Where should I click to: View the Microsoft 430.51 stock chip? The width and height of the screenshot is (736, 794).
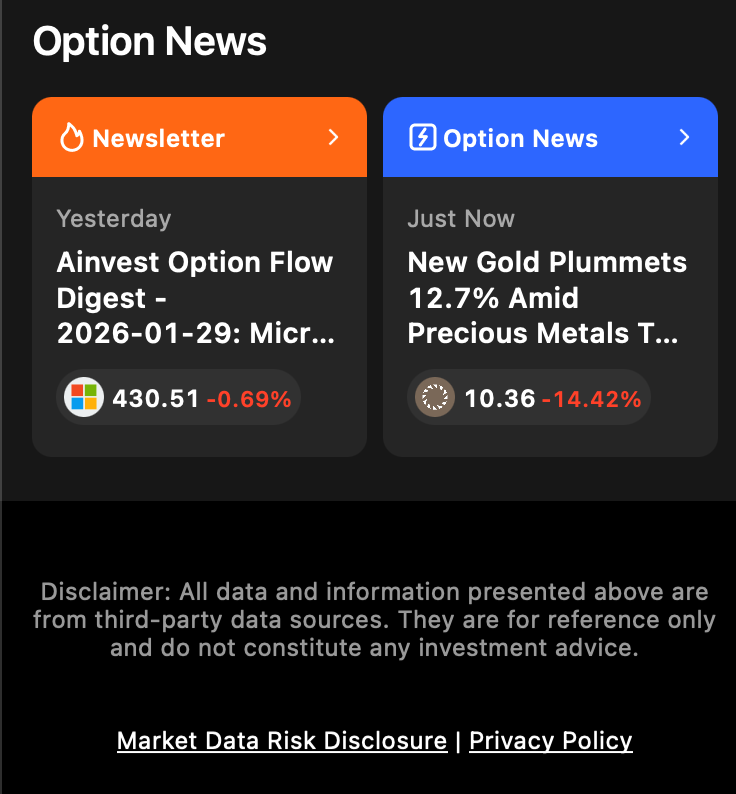click(178, 398)
